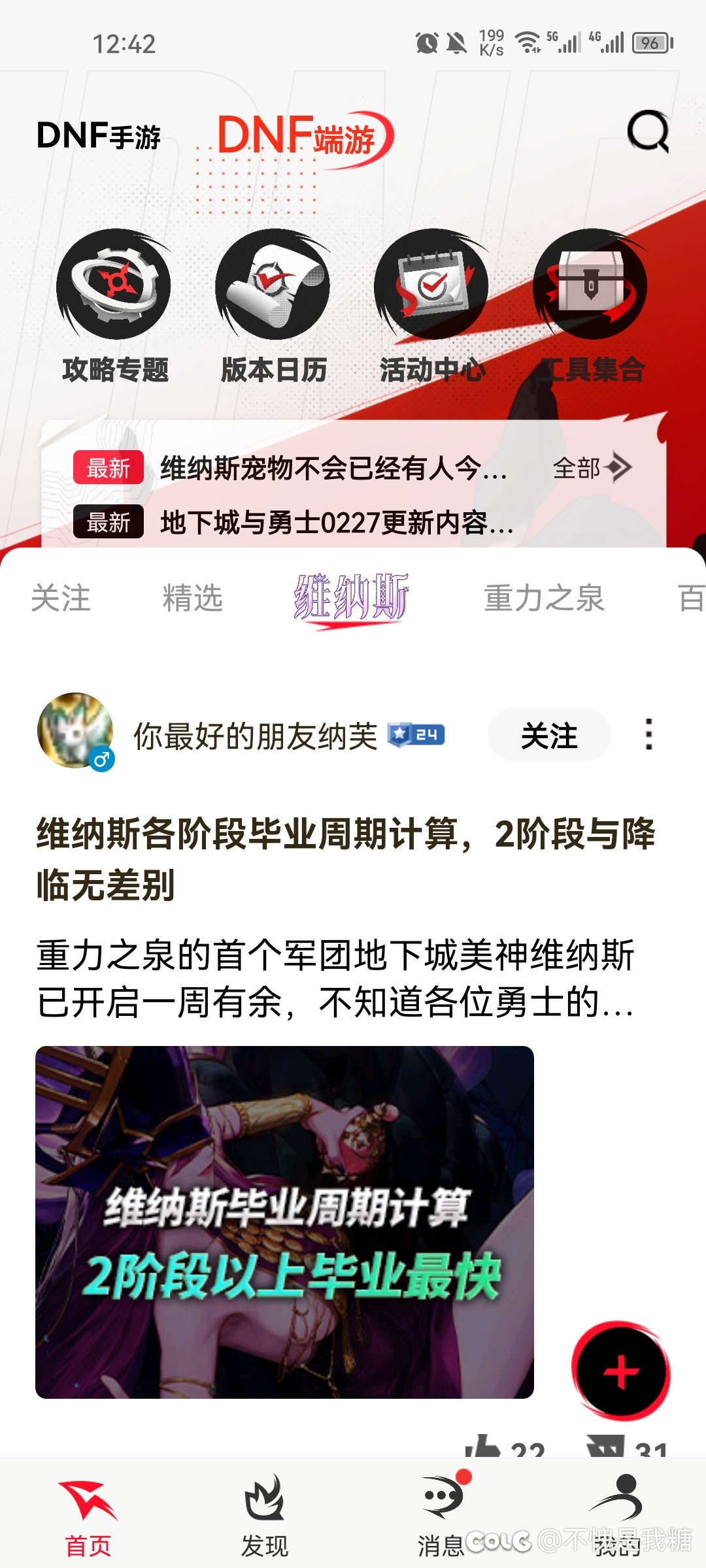Switch to the 关注 feed tab
The height and width of the screenshot is (1568, 706).
[x=61, y=598]
